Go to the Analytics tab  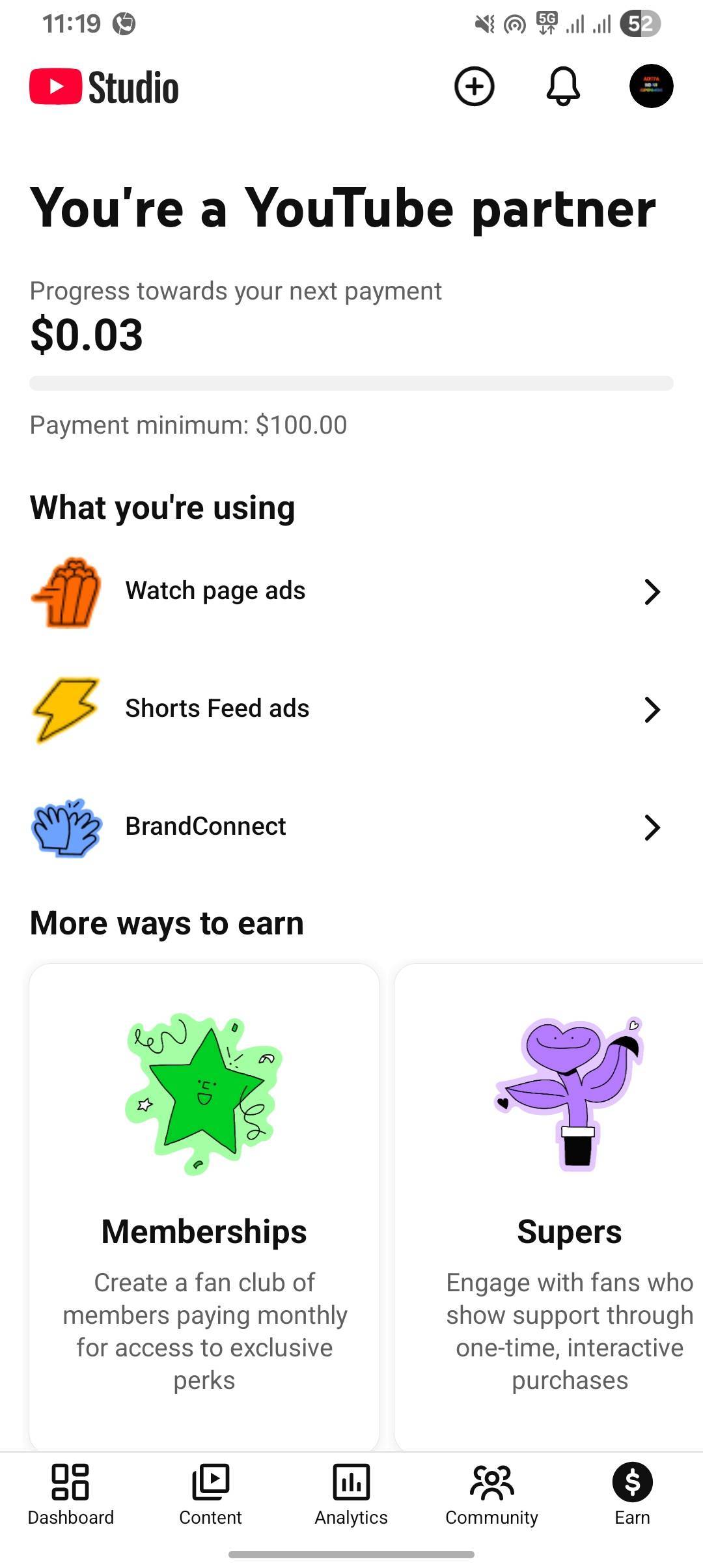coord(351,1495)
